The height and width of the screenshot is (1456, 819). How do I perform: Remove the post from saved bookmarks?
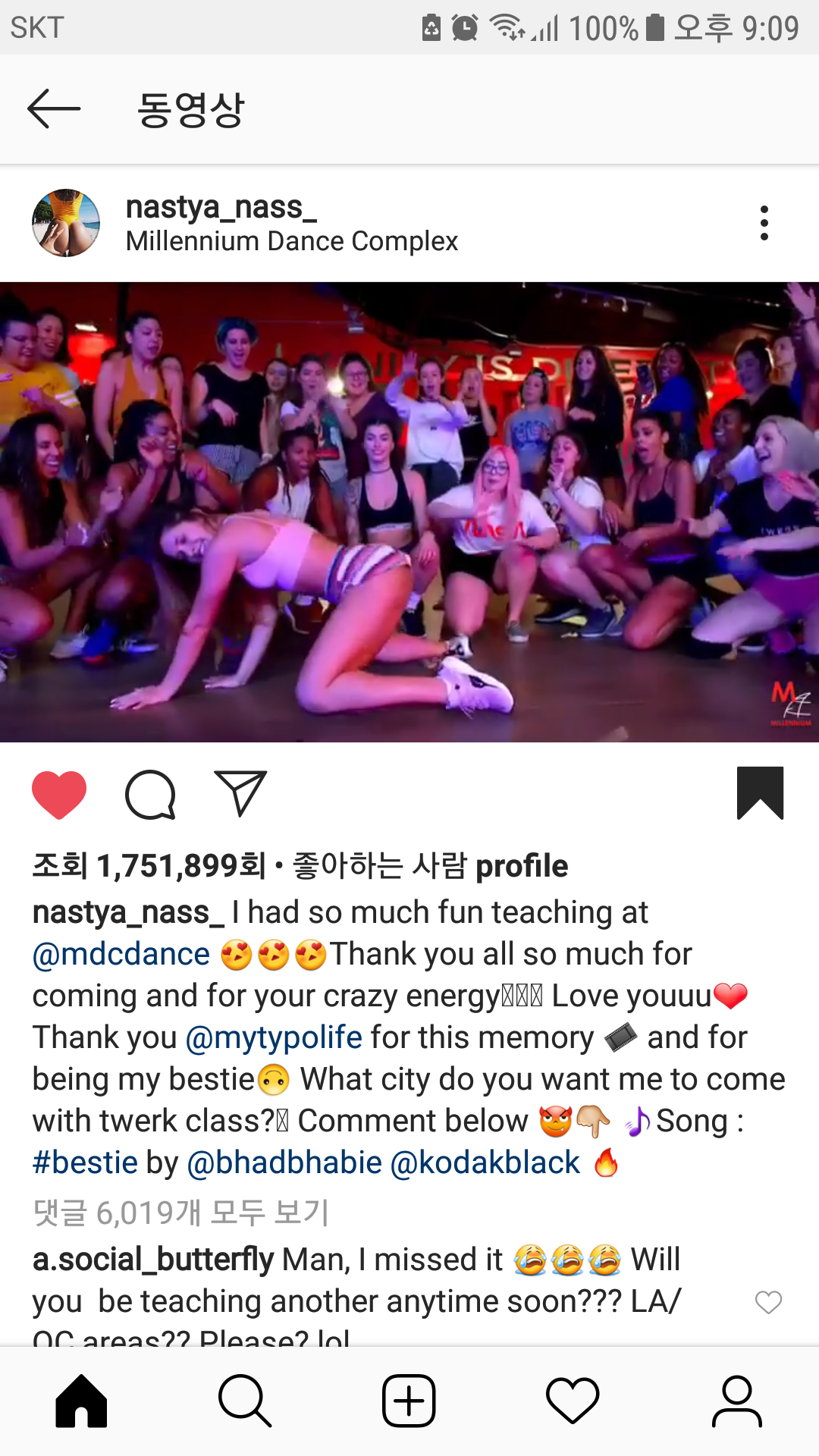coord(760,793)
